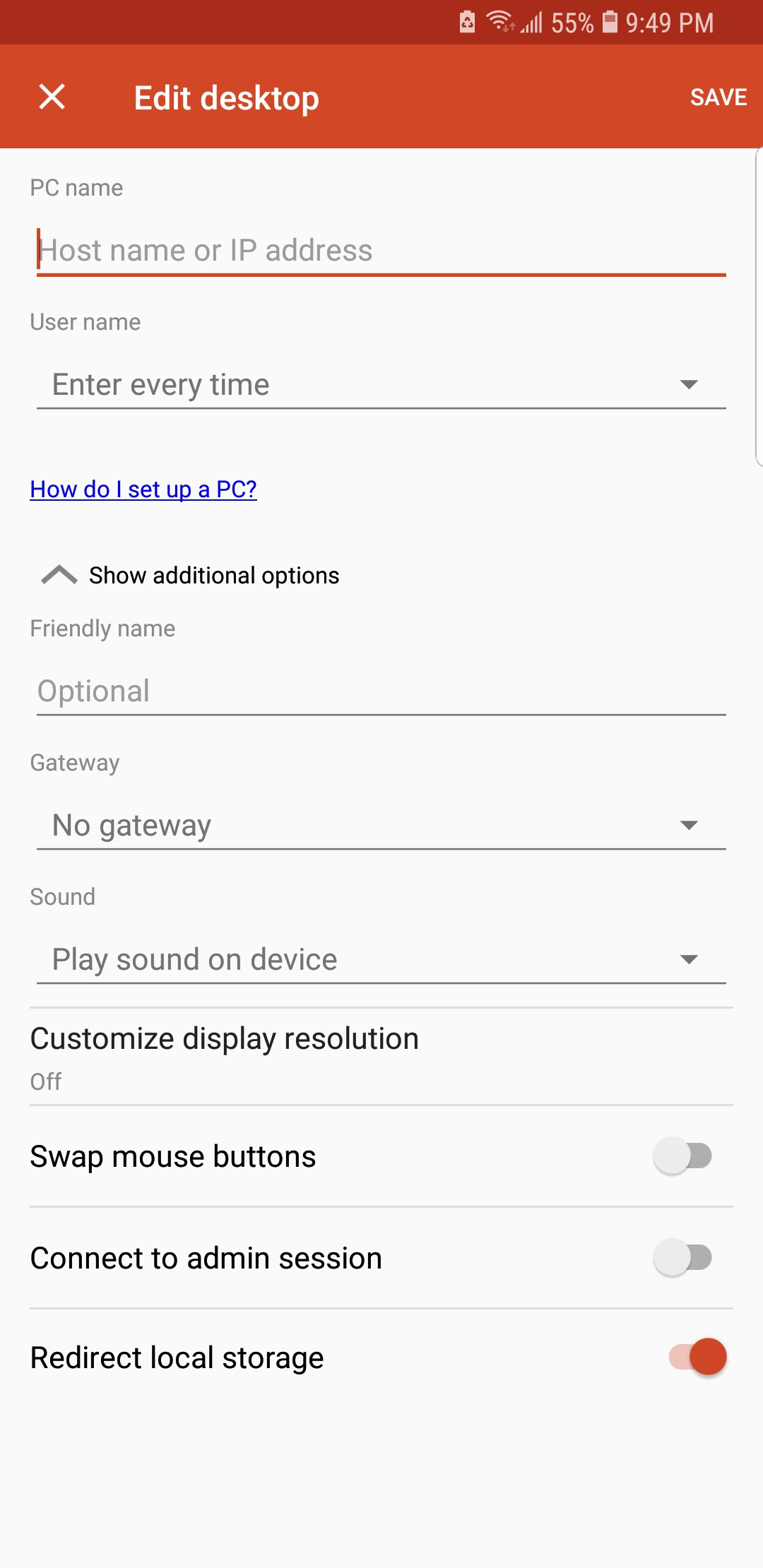Enable Connect to admin session

682,1257
